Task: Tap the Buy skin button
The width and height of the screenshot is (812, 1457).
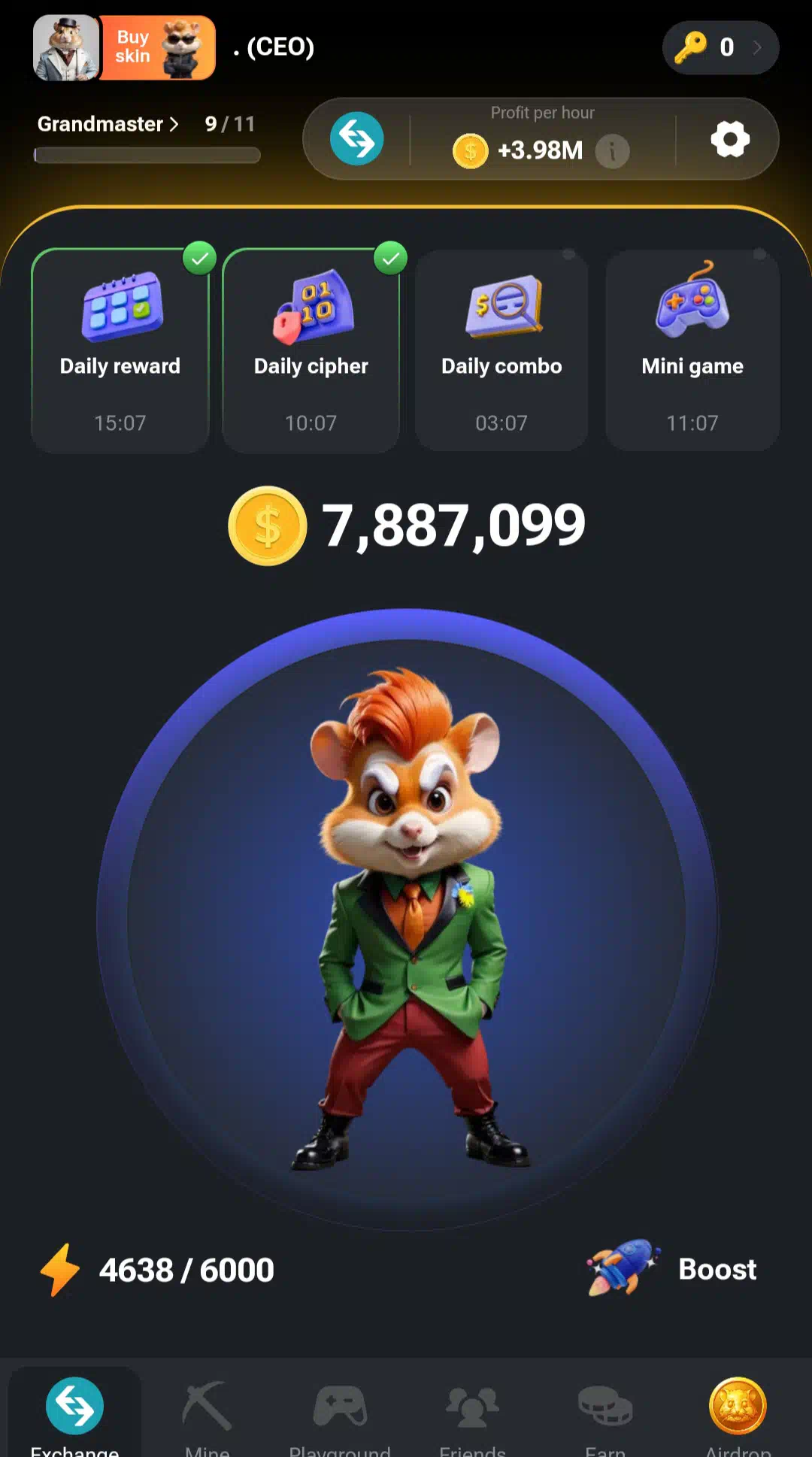Action: [158, 47]
